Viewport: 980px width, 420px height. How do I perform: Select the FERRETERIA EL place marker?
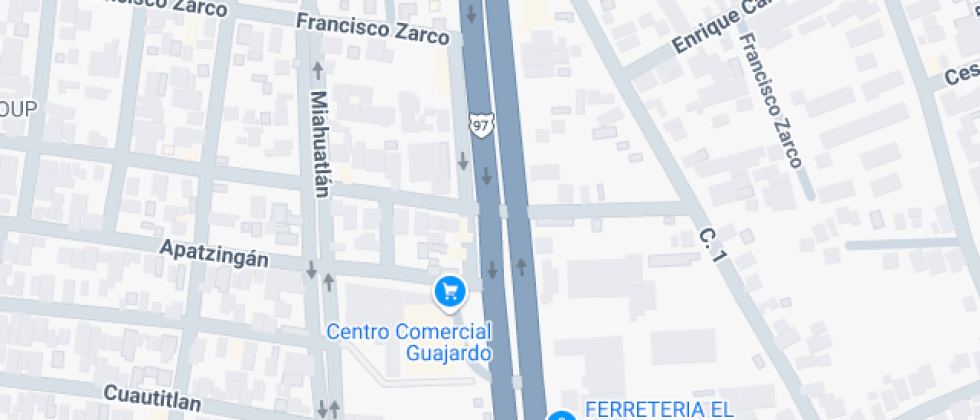coord(561,415)
